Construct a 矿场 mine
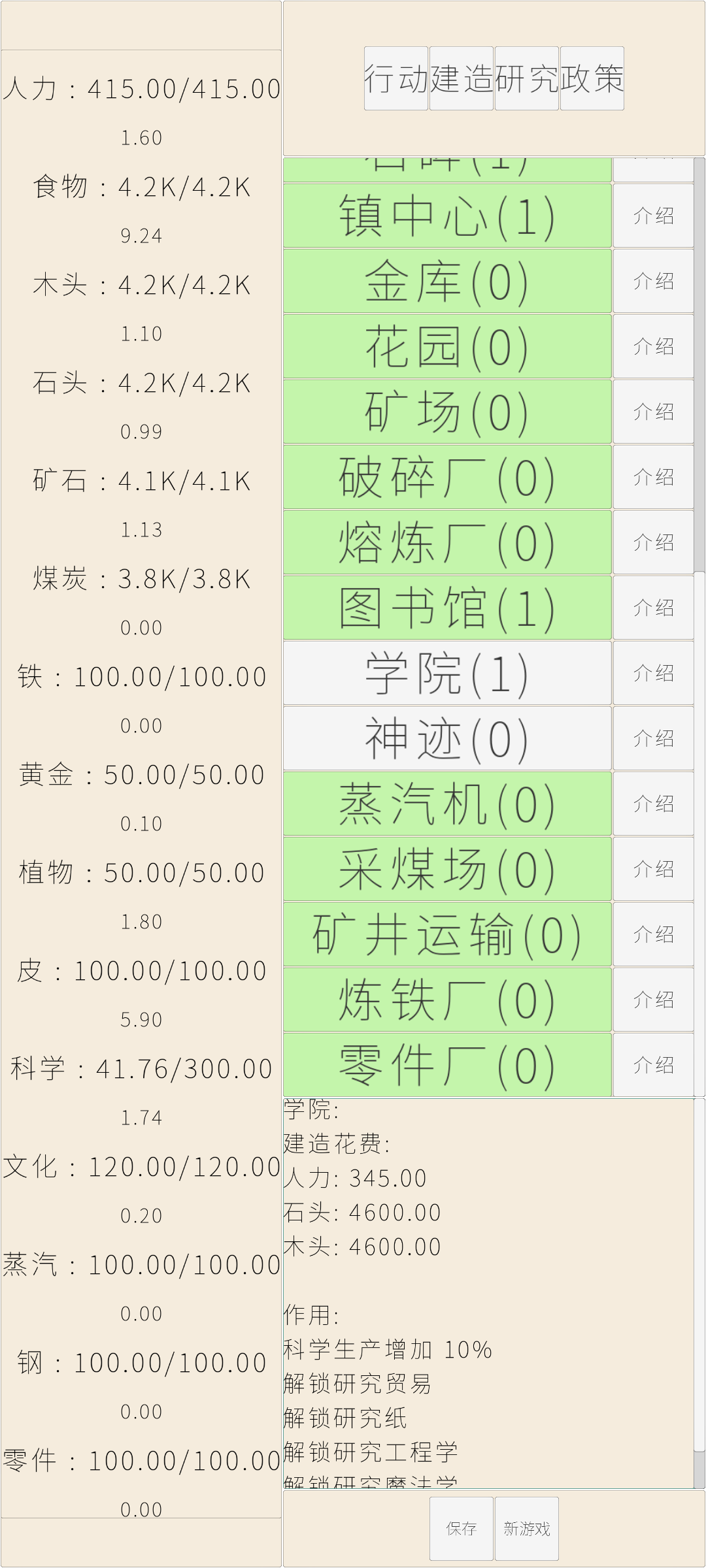706x1568 pixels. pyautogui.click(x=446, y=411)
